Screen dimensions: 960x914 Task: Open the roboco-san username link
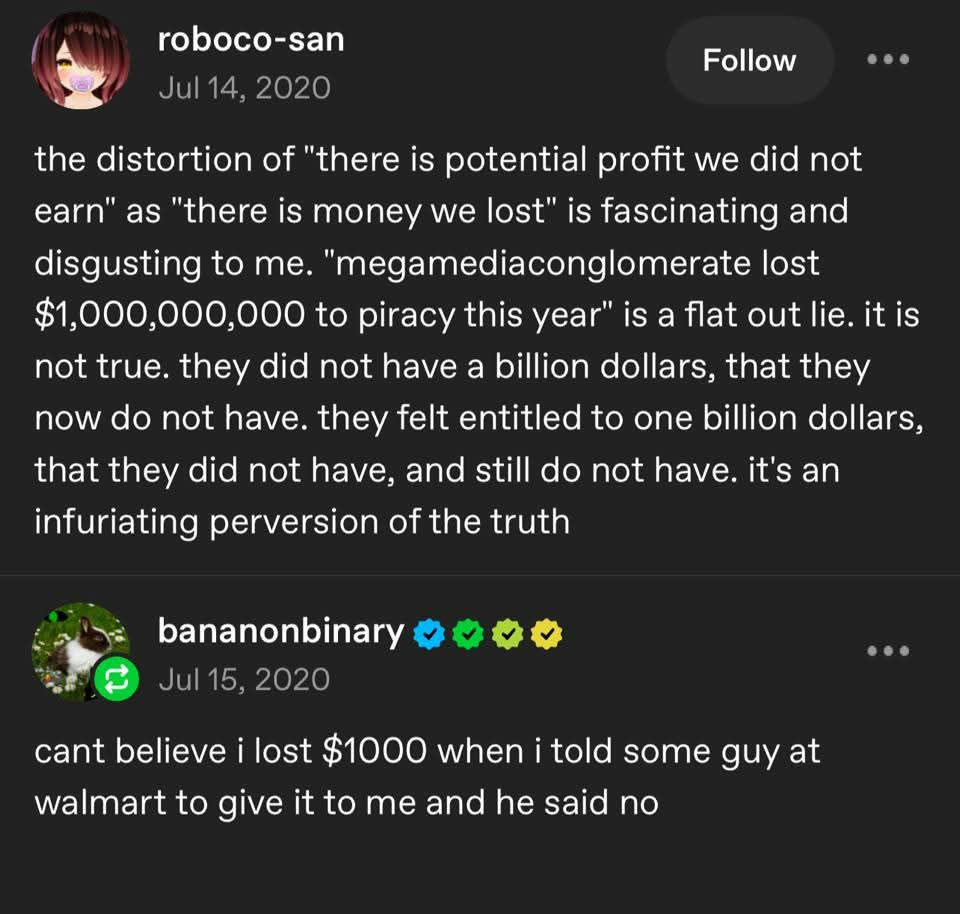click(x=251, y=40)
